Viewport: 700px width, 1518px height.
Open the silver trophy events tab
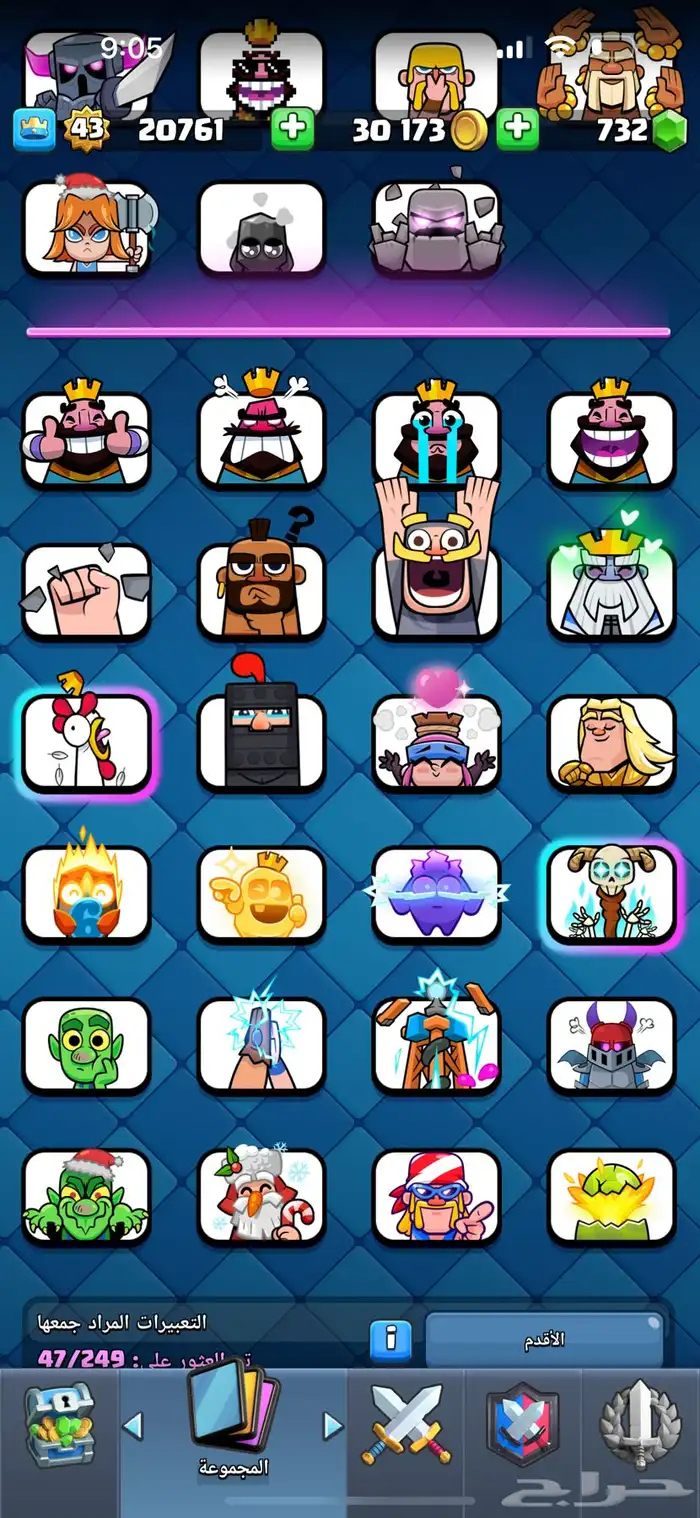tap(640, 1426)
